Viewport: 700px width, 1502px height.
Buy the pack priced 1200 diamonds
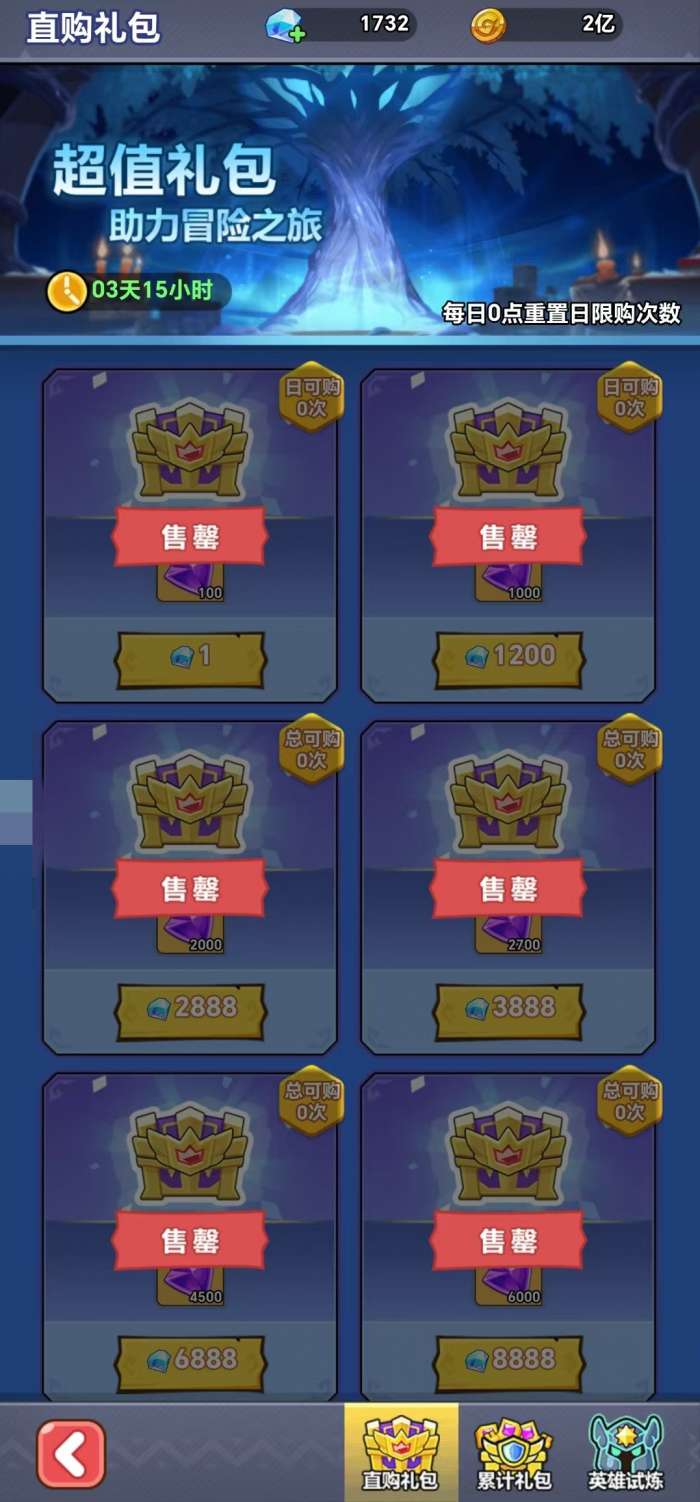pos(509,657)
